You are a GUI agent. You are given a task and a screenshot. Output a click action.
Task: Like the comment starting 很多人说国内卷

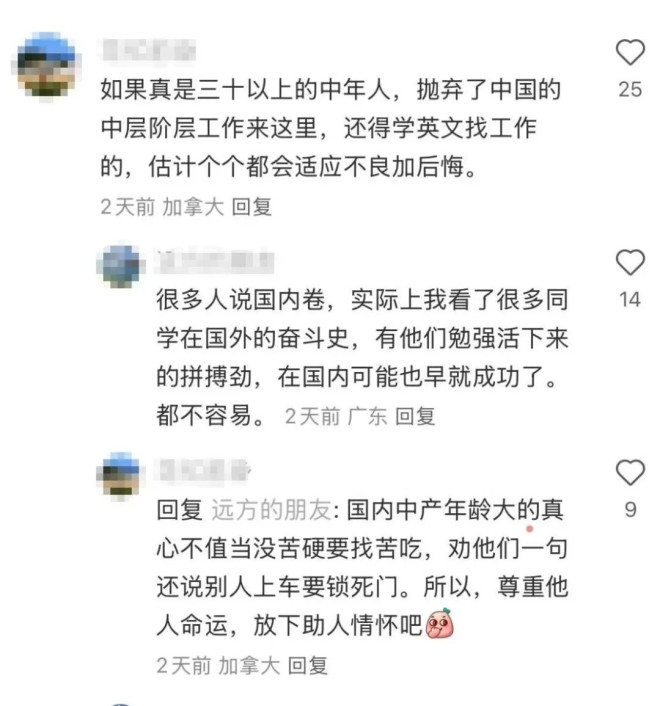pos(629,263)
